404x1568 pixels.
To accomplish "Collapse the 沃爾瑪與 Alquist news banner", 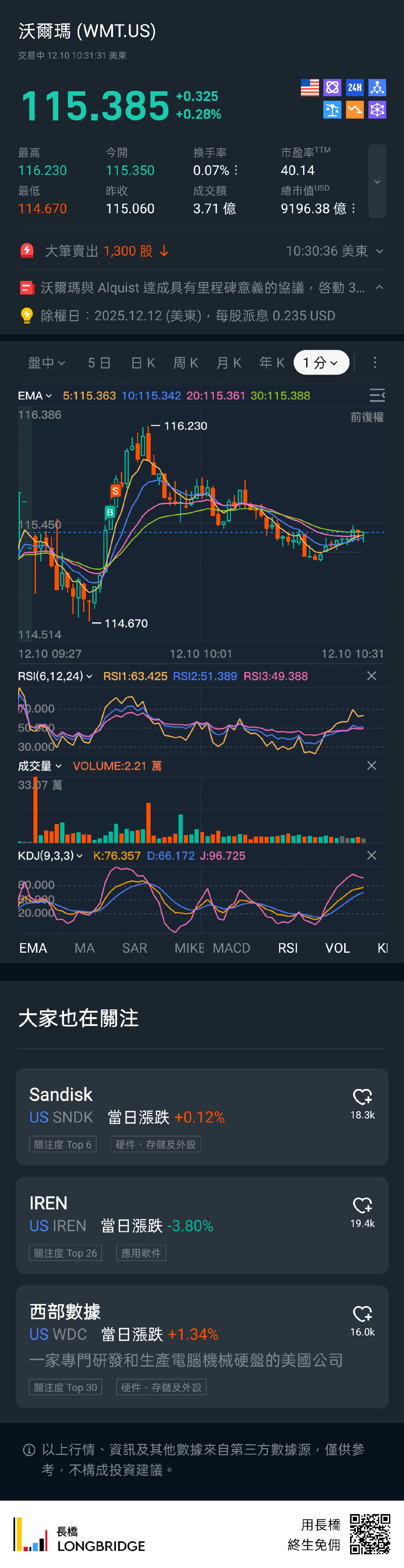I will [x=379, y=287].
